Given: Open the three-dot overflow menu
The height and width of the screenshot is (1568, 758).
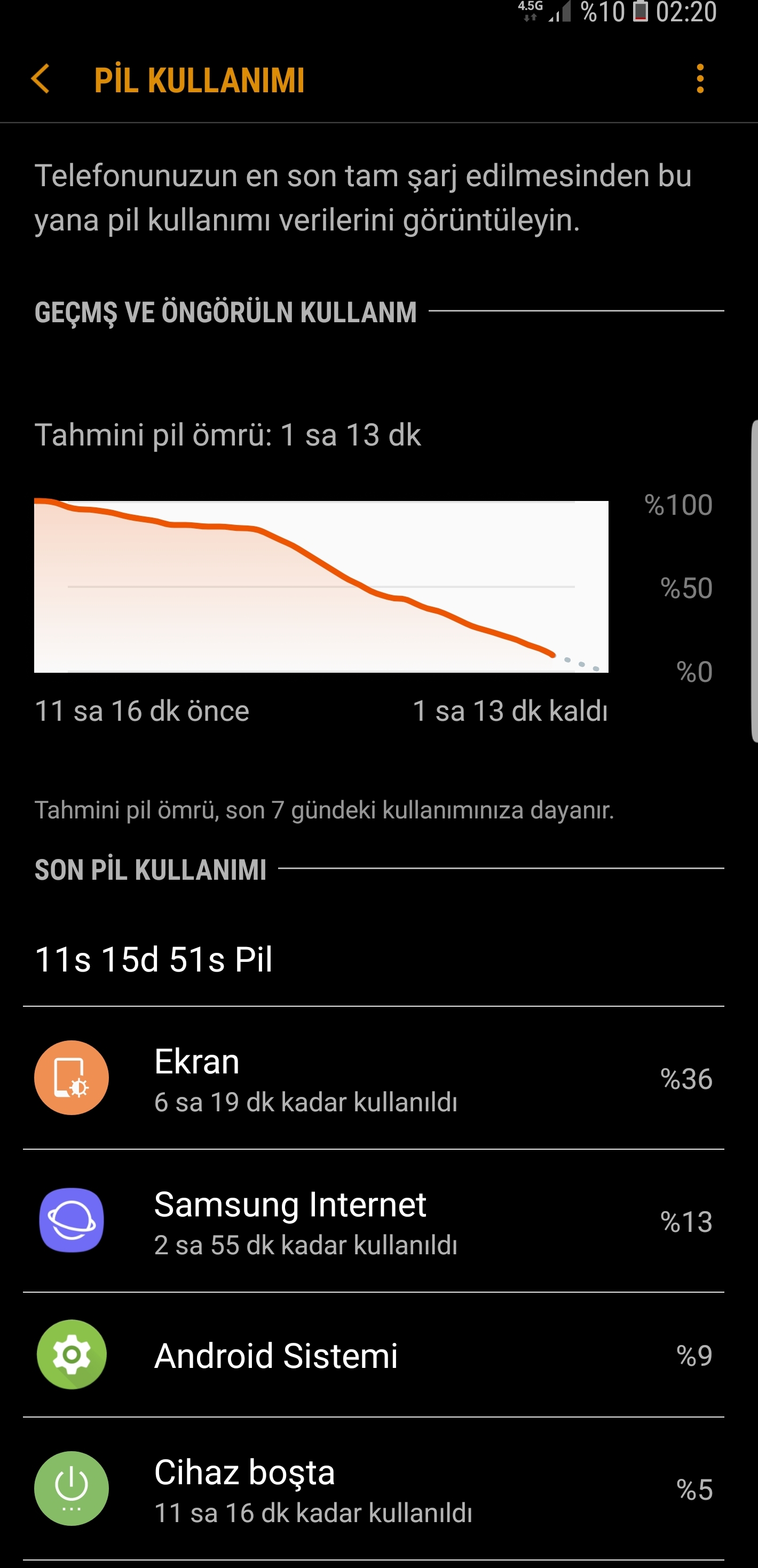Looking at the screenshot, I should click(x=700, y=79).
